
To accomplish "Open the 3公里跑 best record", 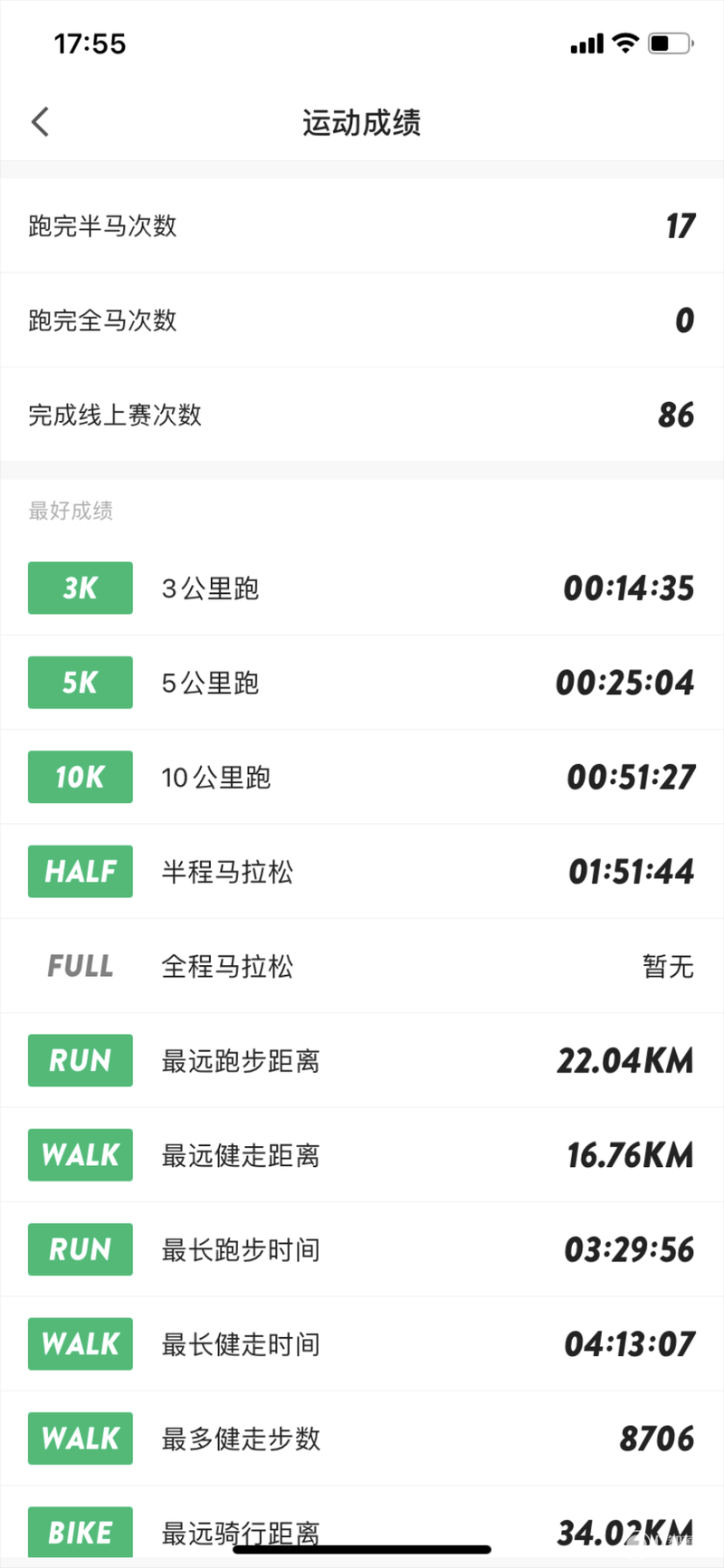I will click(362, 588).
